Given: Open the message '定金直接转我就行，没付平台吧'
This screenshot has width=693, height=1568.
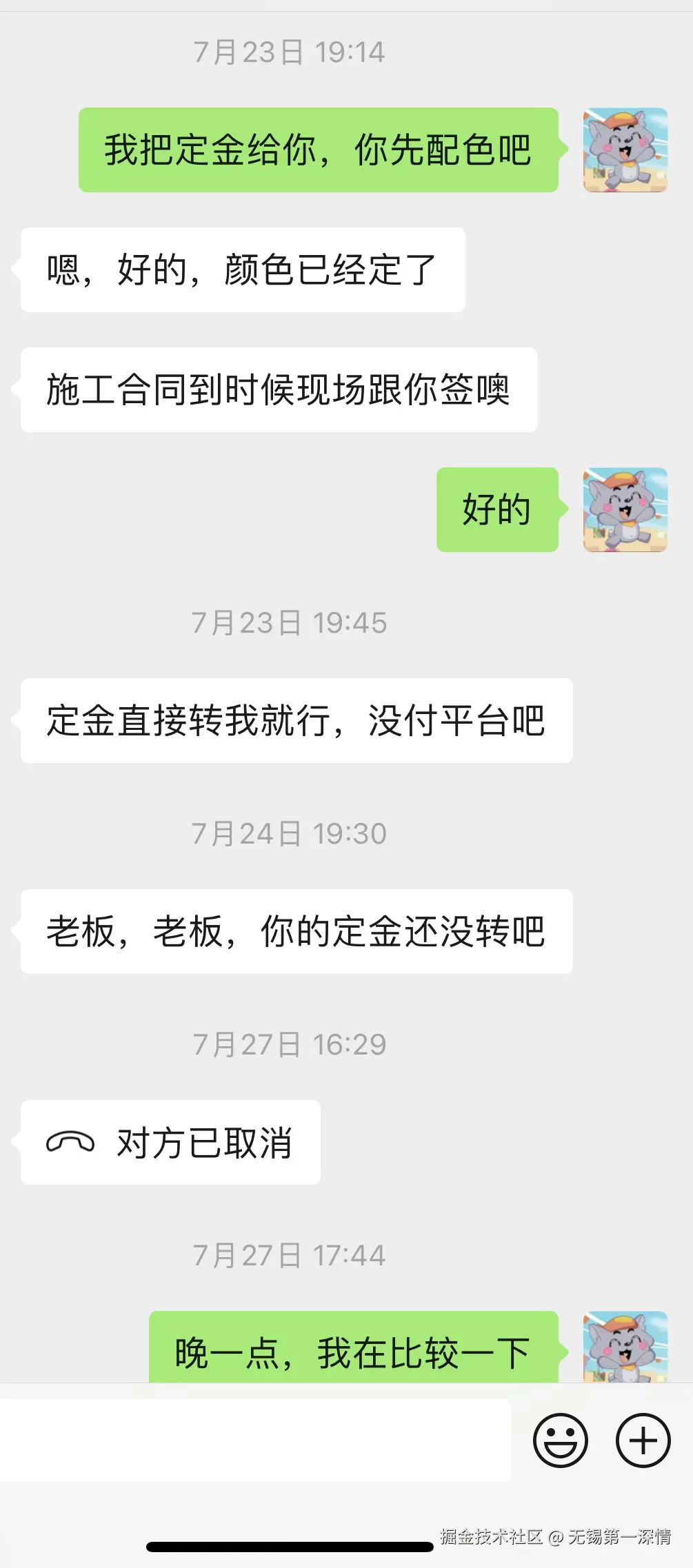Looking at the screenshot, I should click(295, 720).
